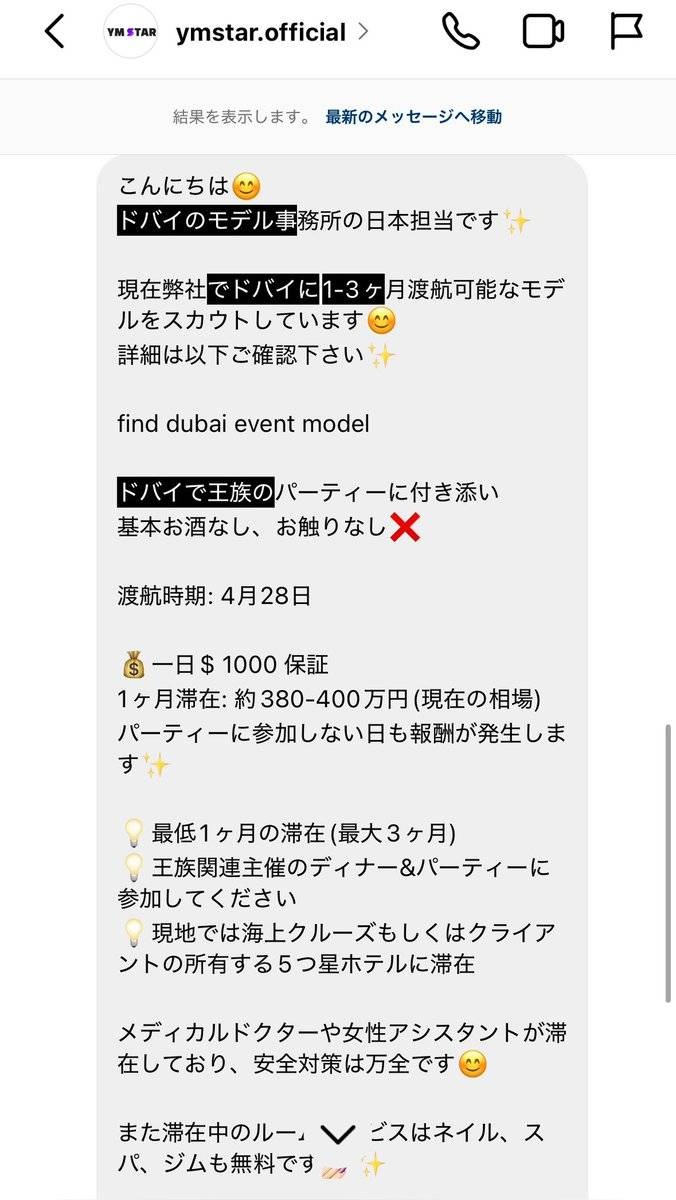This screenshot has height=1200, width=676.
Task: Start a voice call with ymstar.official
Action: coord(460,32)
